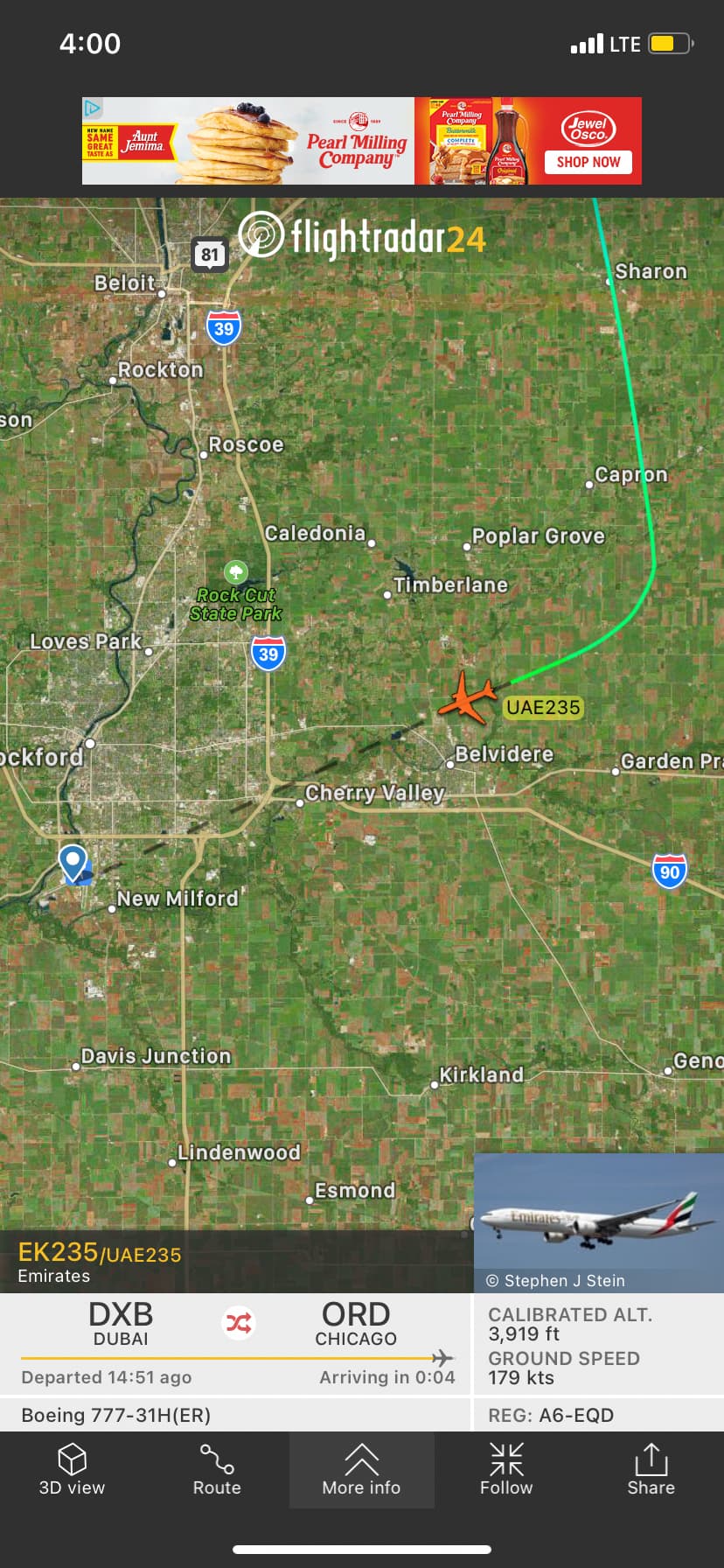Open the ad choices icon on banner
This screenshot has width=724, height=1568.
[93, 108]
